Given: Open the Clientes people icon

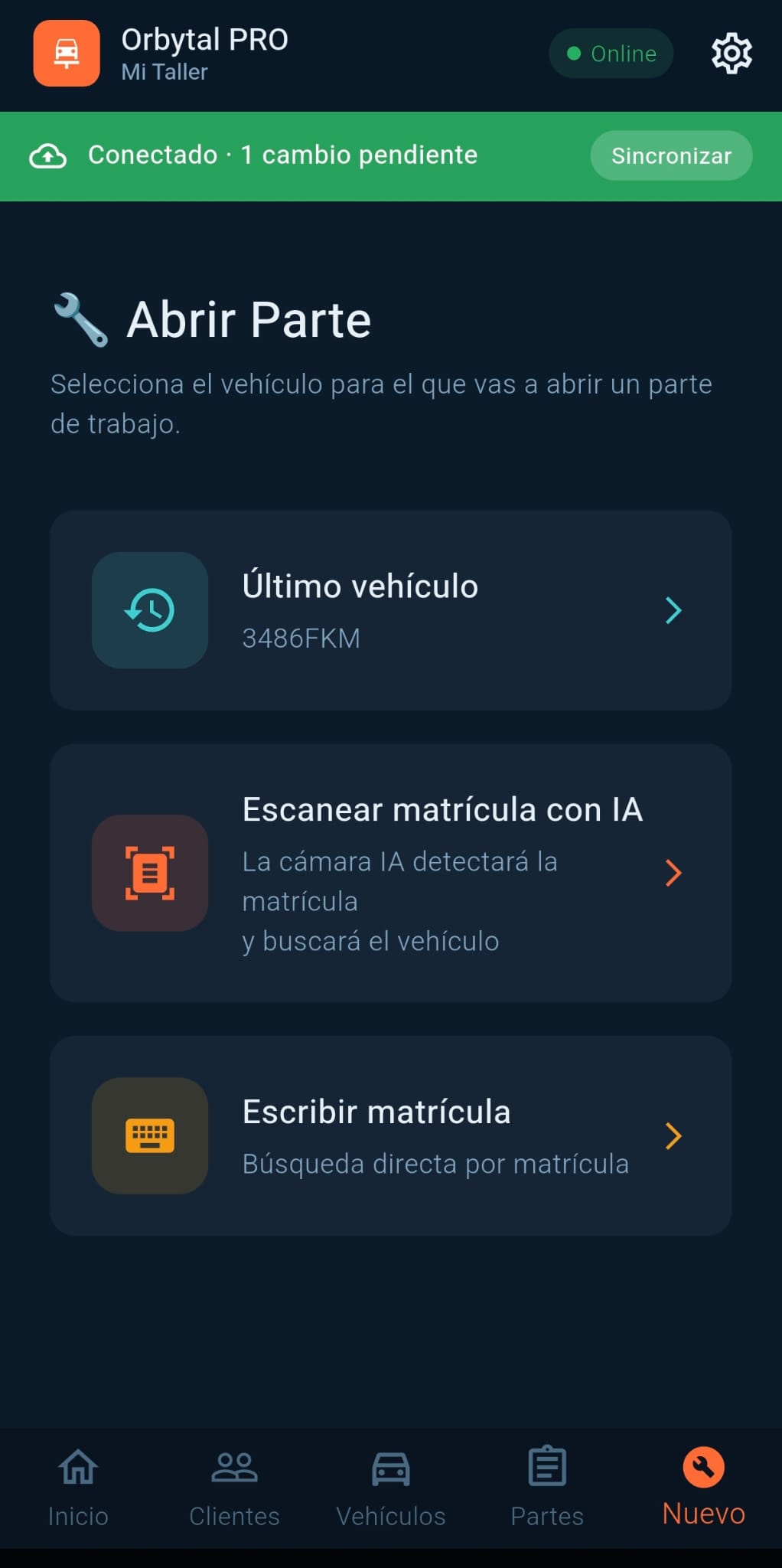Looking at the screenshot, I should 234,1466.
